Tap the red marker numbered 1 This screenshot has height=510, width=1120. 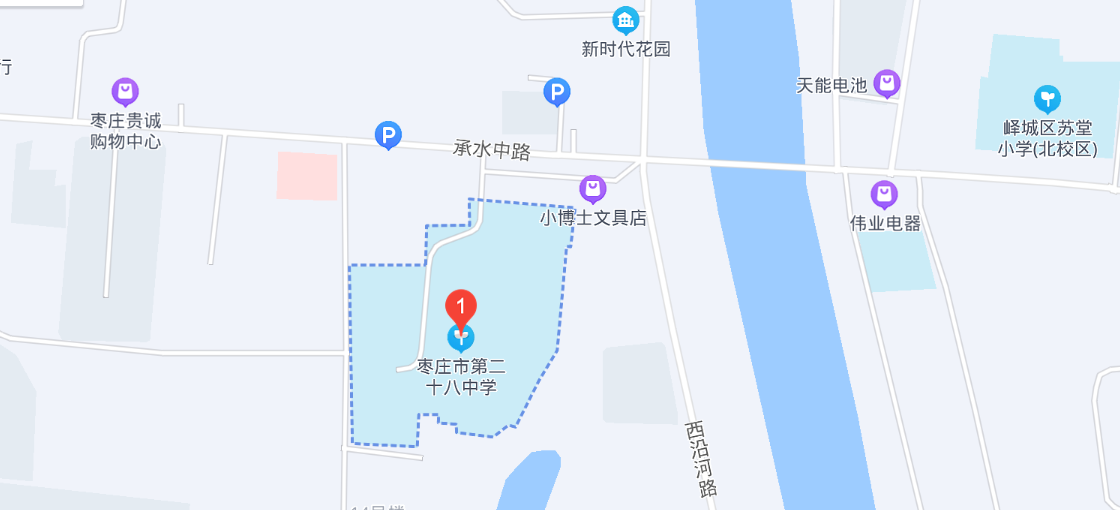pyautogui.click(x=460, y=305)
